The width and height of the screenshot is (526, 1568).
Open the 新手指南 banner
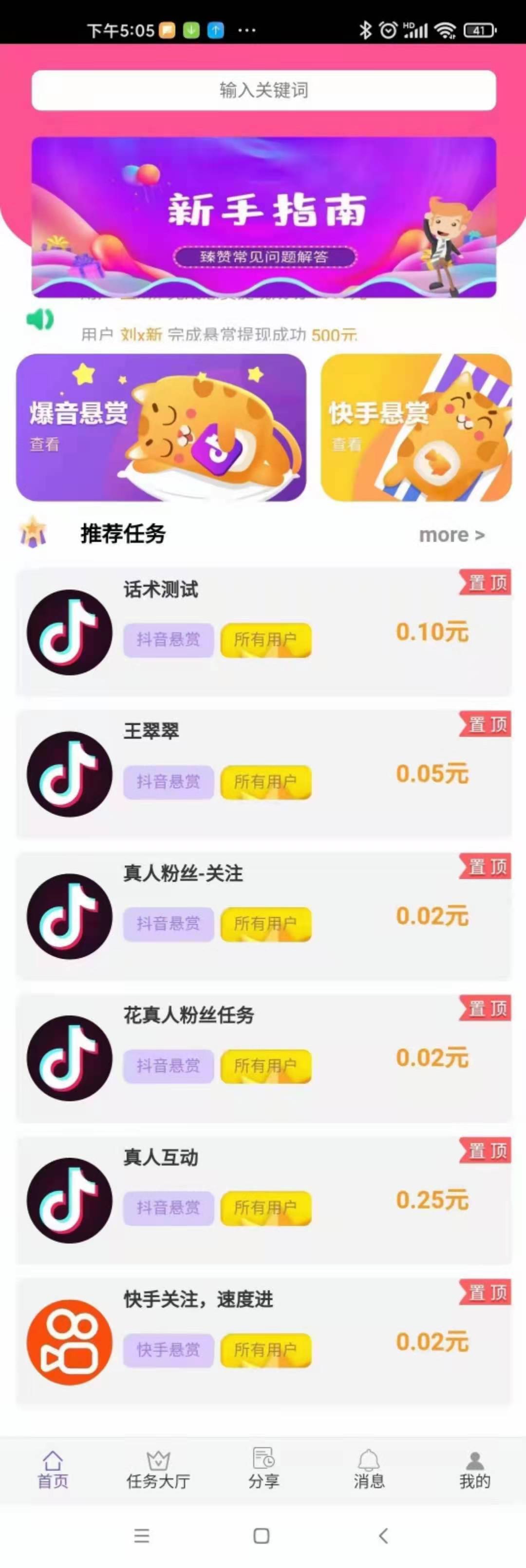tap(263, 213)
